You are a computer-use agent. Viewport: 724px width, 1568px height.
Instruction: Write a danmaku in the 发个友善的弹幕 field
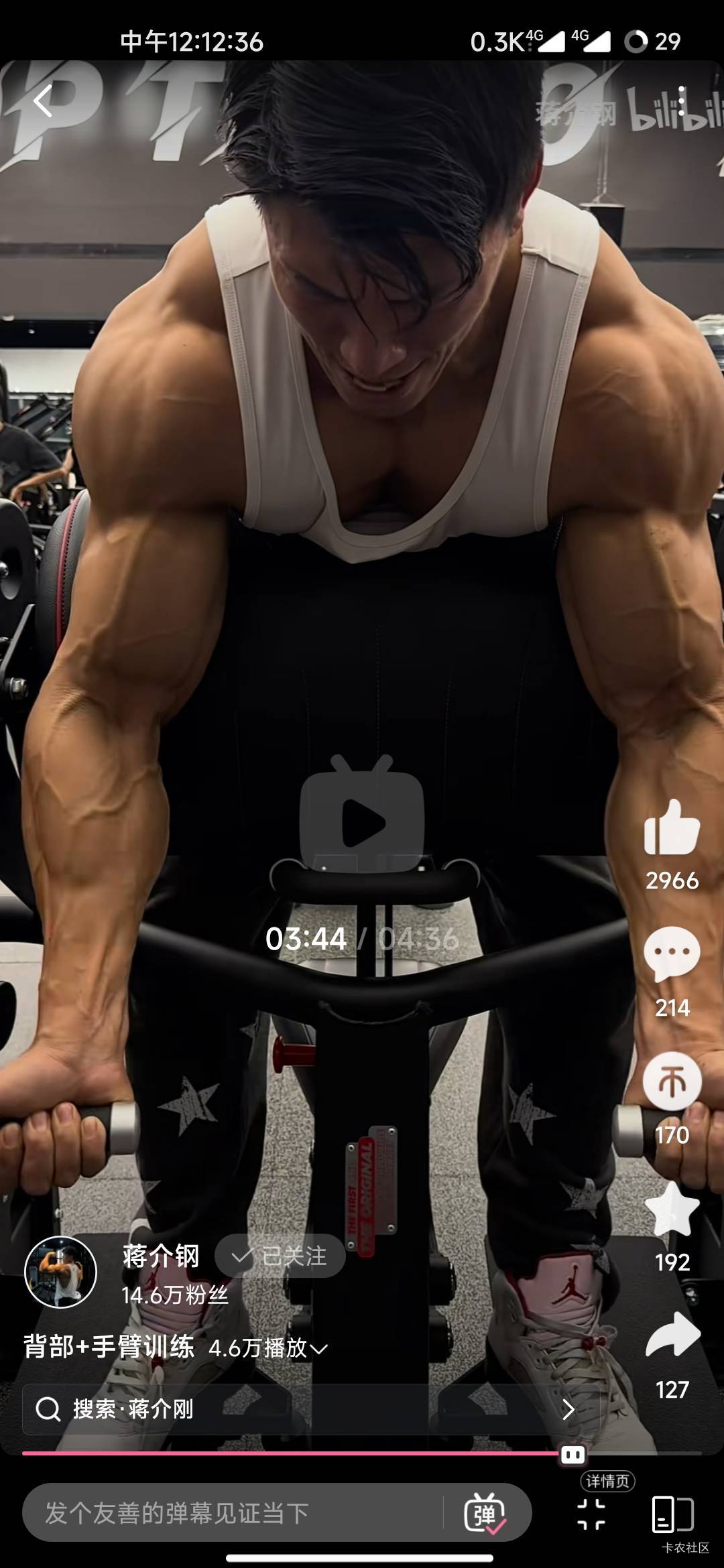tap(233, 1513)
